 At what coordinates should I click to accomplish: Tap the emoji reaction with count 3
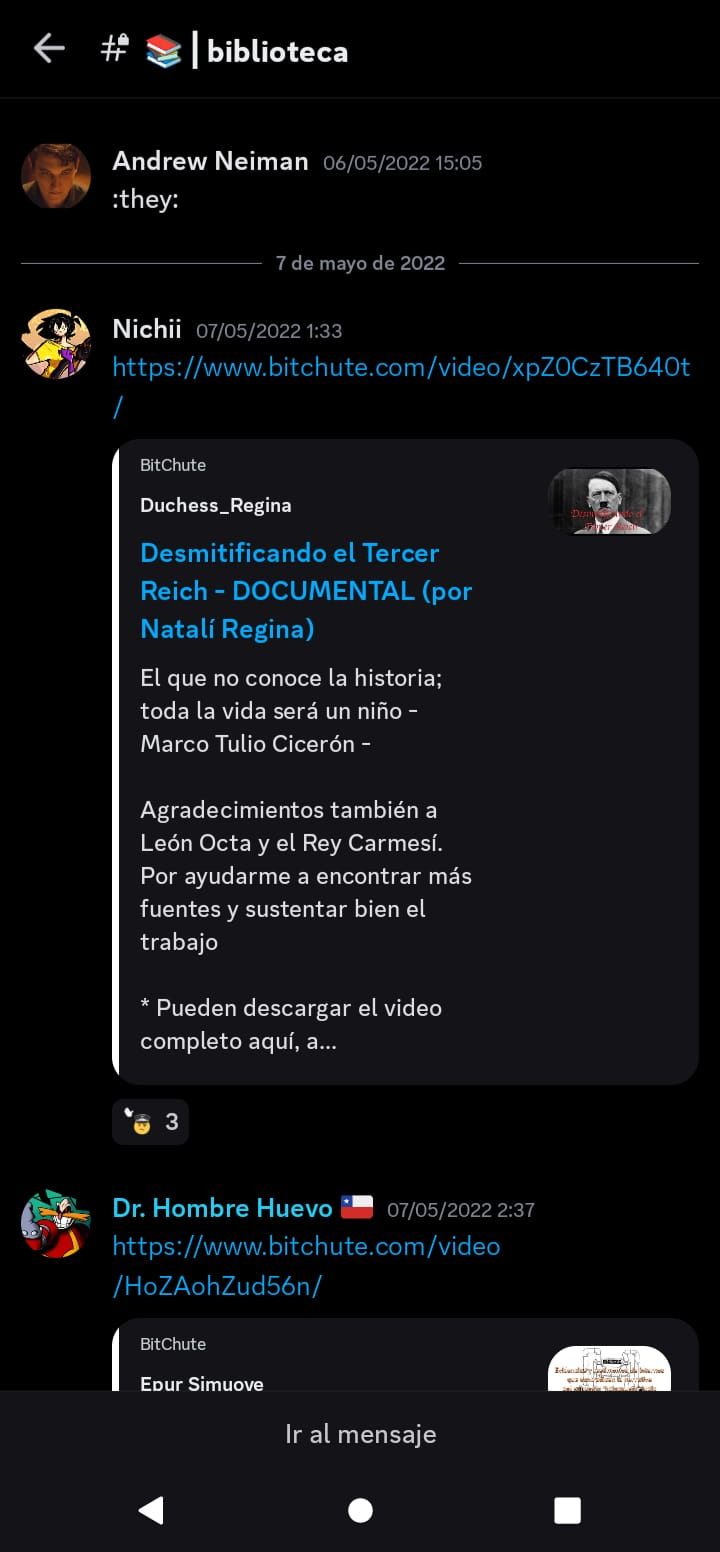pyautogui.click(x=150, y=1122)
